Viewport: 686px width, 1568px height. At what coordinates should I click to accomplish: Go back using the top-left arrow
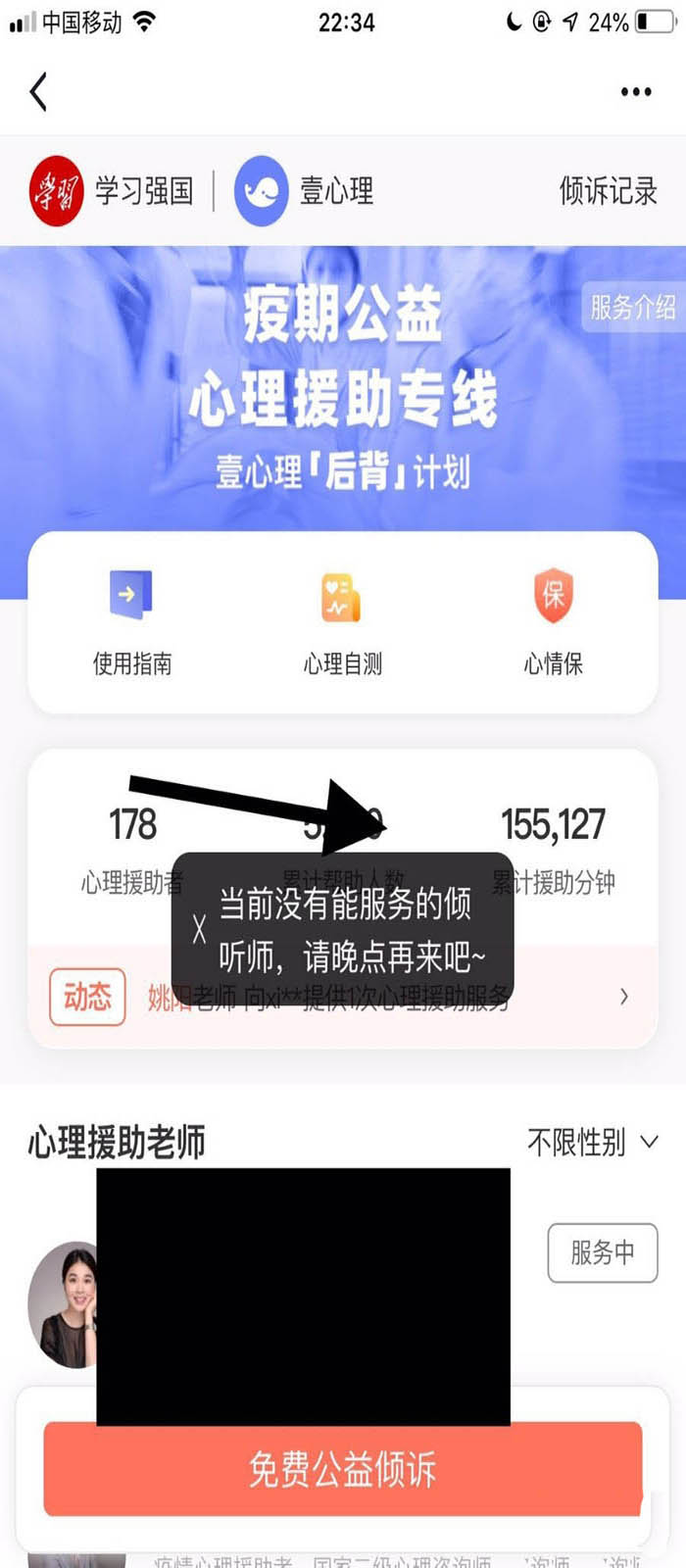click(x=38, y=92)
